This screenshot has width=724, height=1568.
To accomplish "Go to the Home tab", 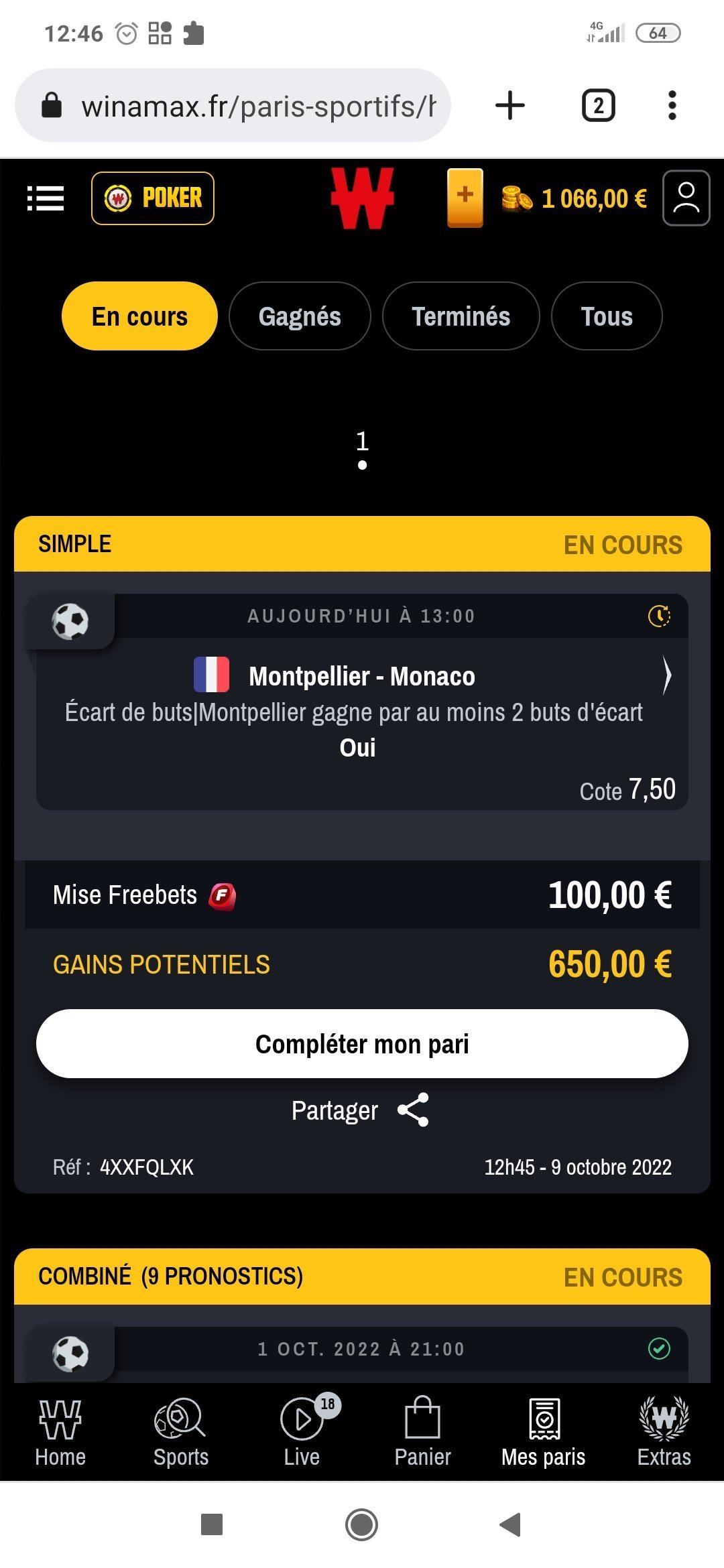I will tap(60, 1433).
